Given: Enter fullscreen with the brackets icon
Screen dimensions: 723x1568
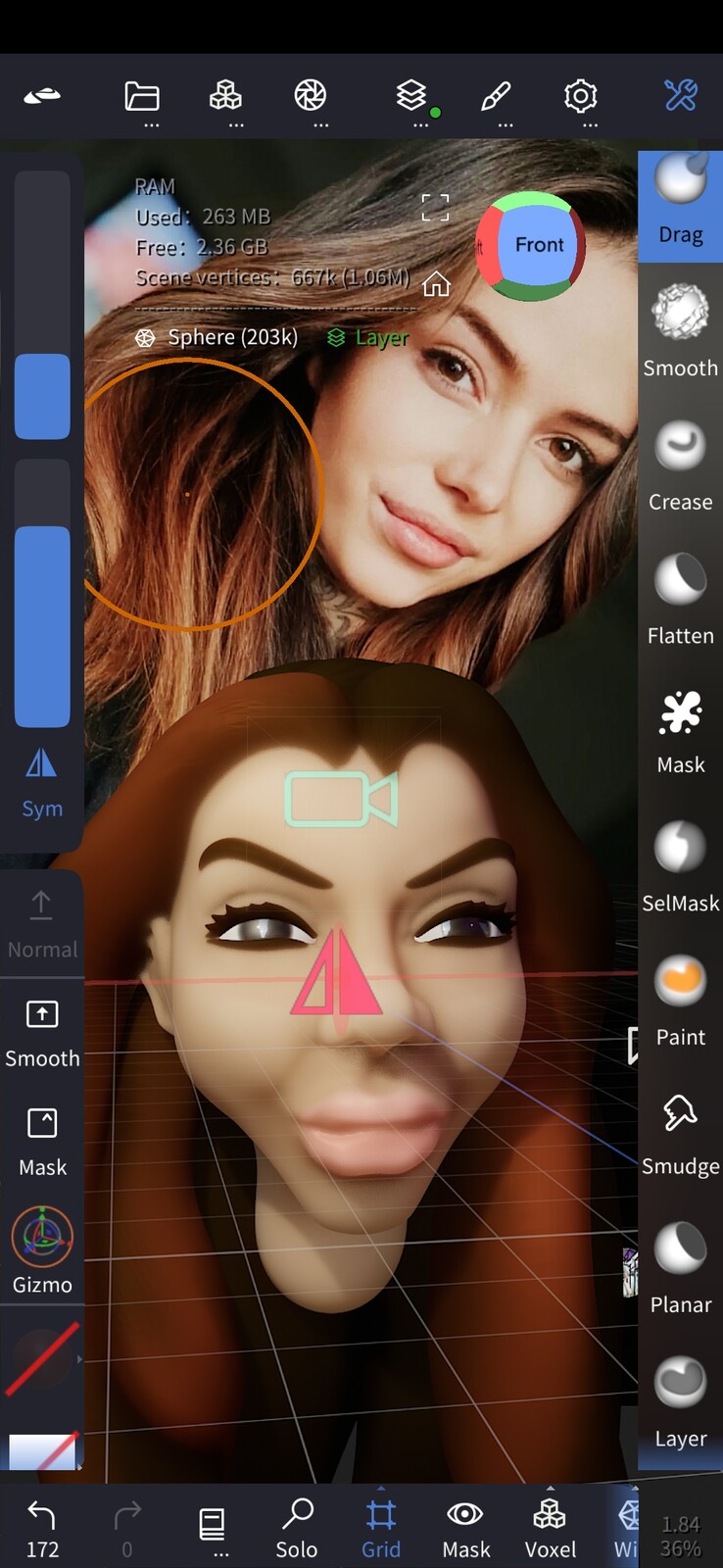Looking at the screenshot, I should tap(435, 208).
